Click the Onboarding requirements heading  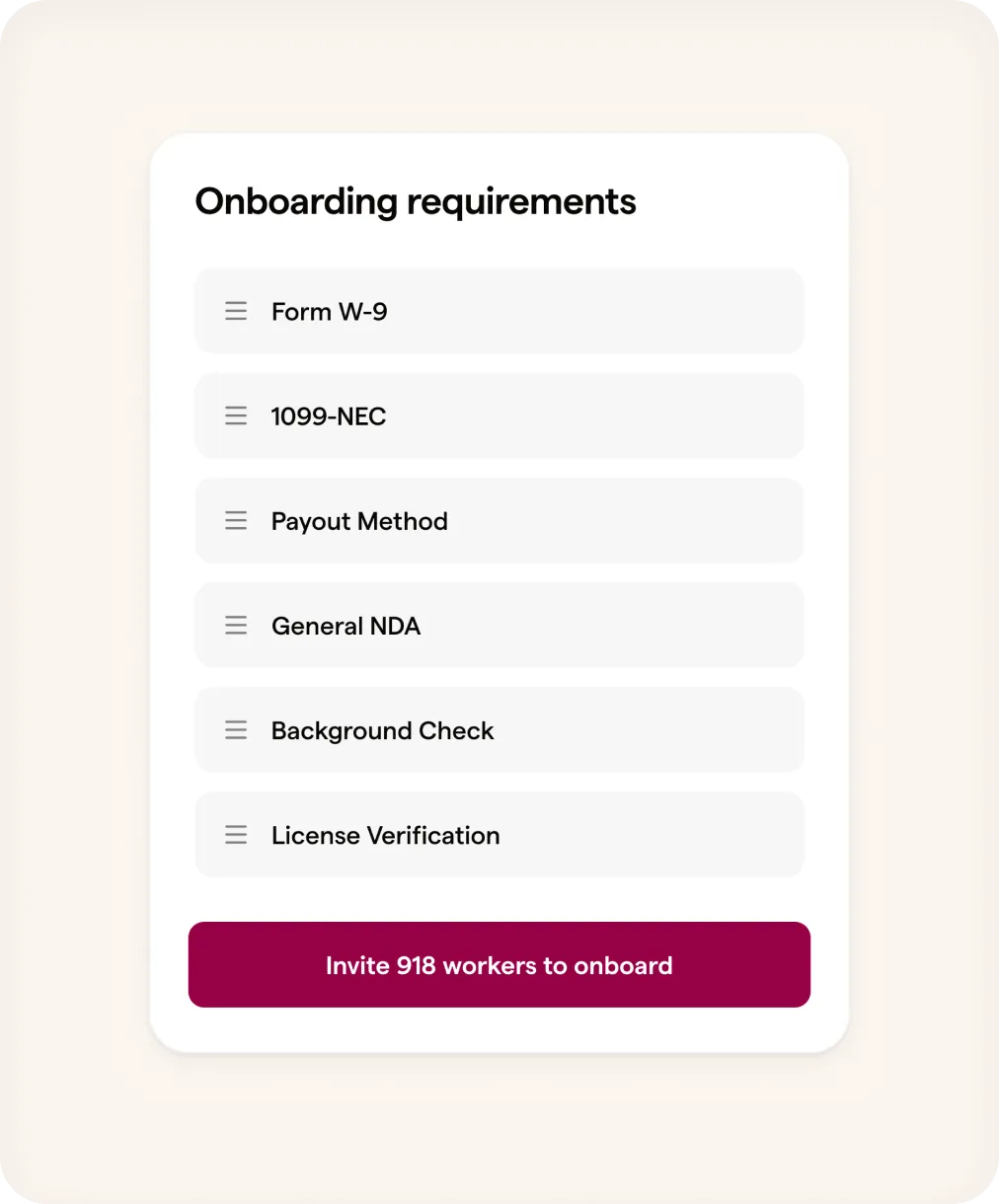(x=416, y=200)
